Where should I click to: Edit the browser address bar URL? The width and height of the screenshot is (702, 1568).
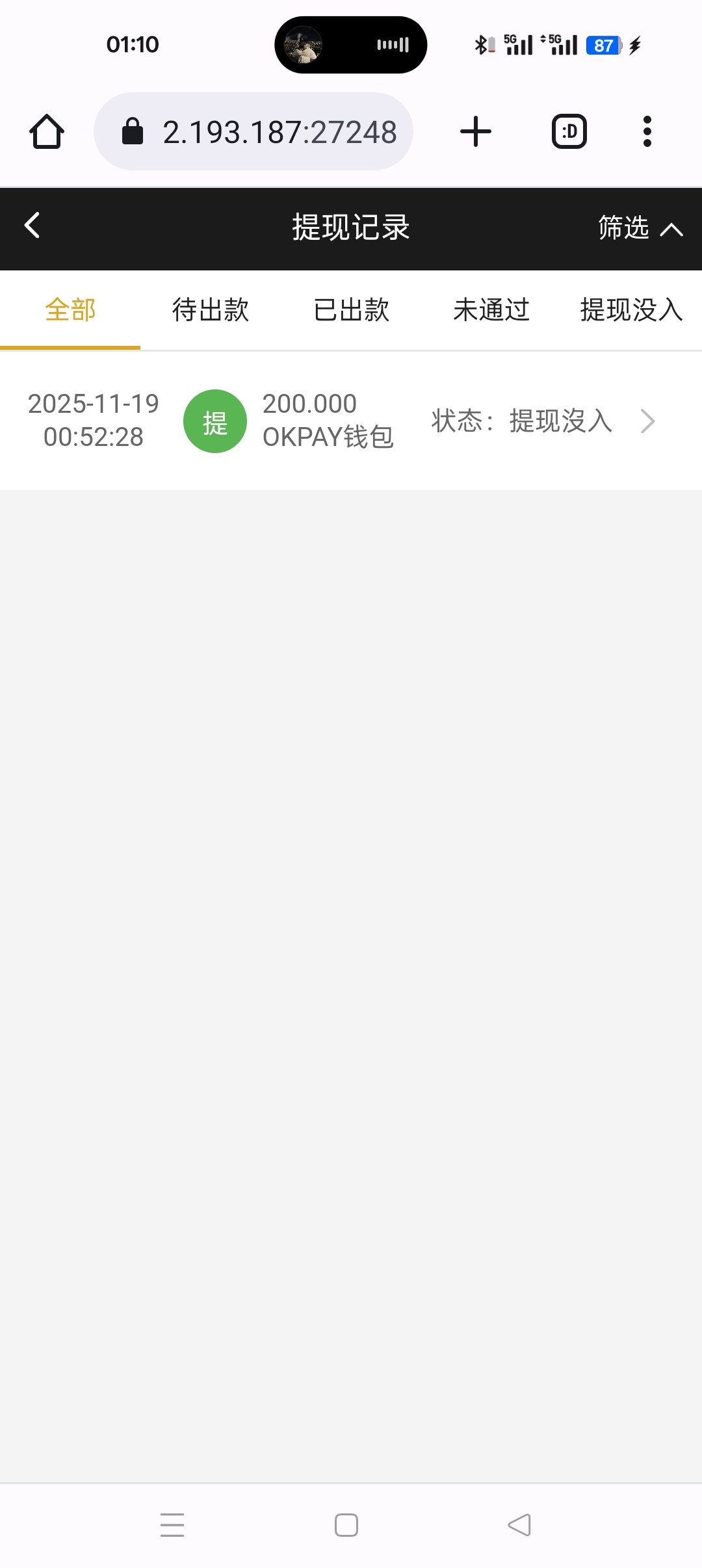266,132
